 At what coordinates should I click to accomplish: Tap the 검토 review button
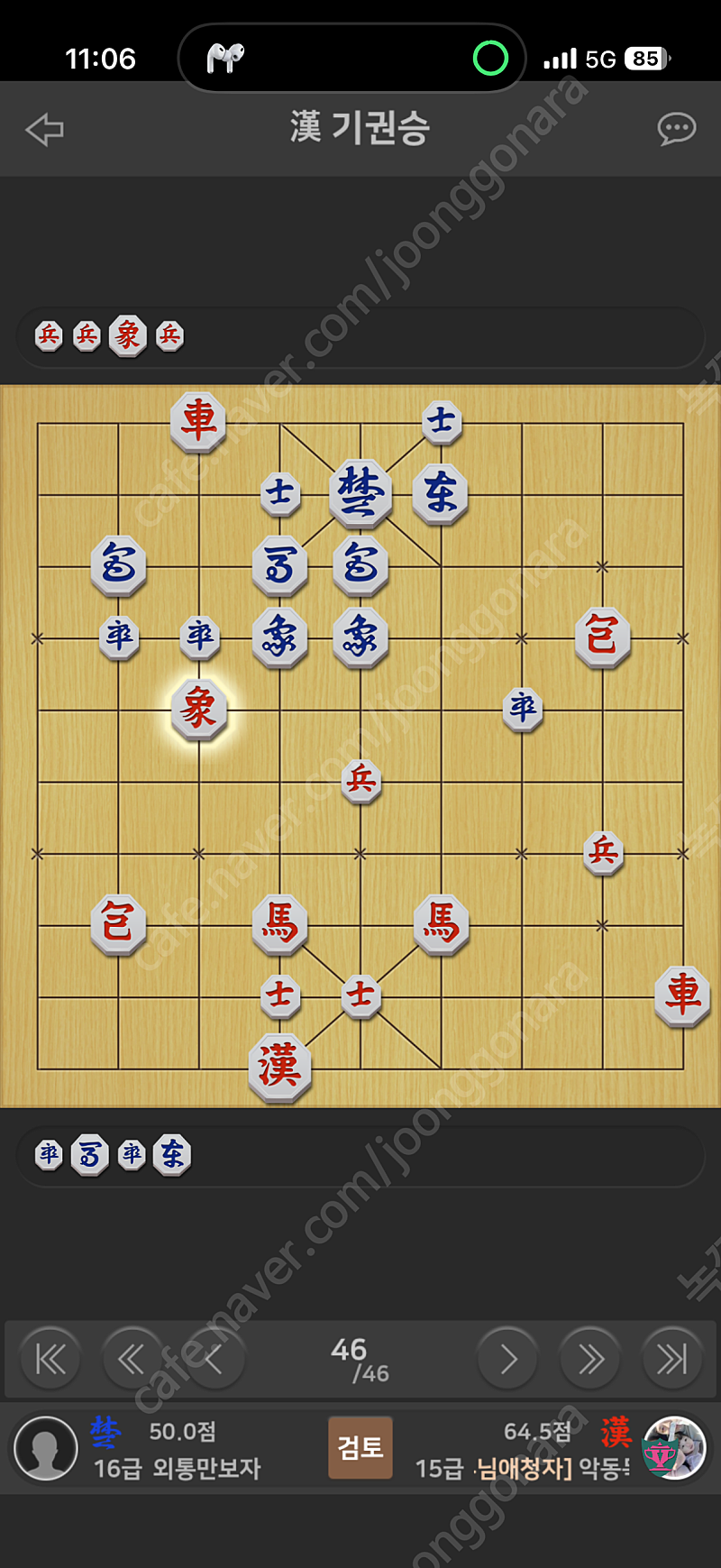360,1447
